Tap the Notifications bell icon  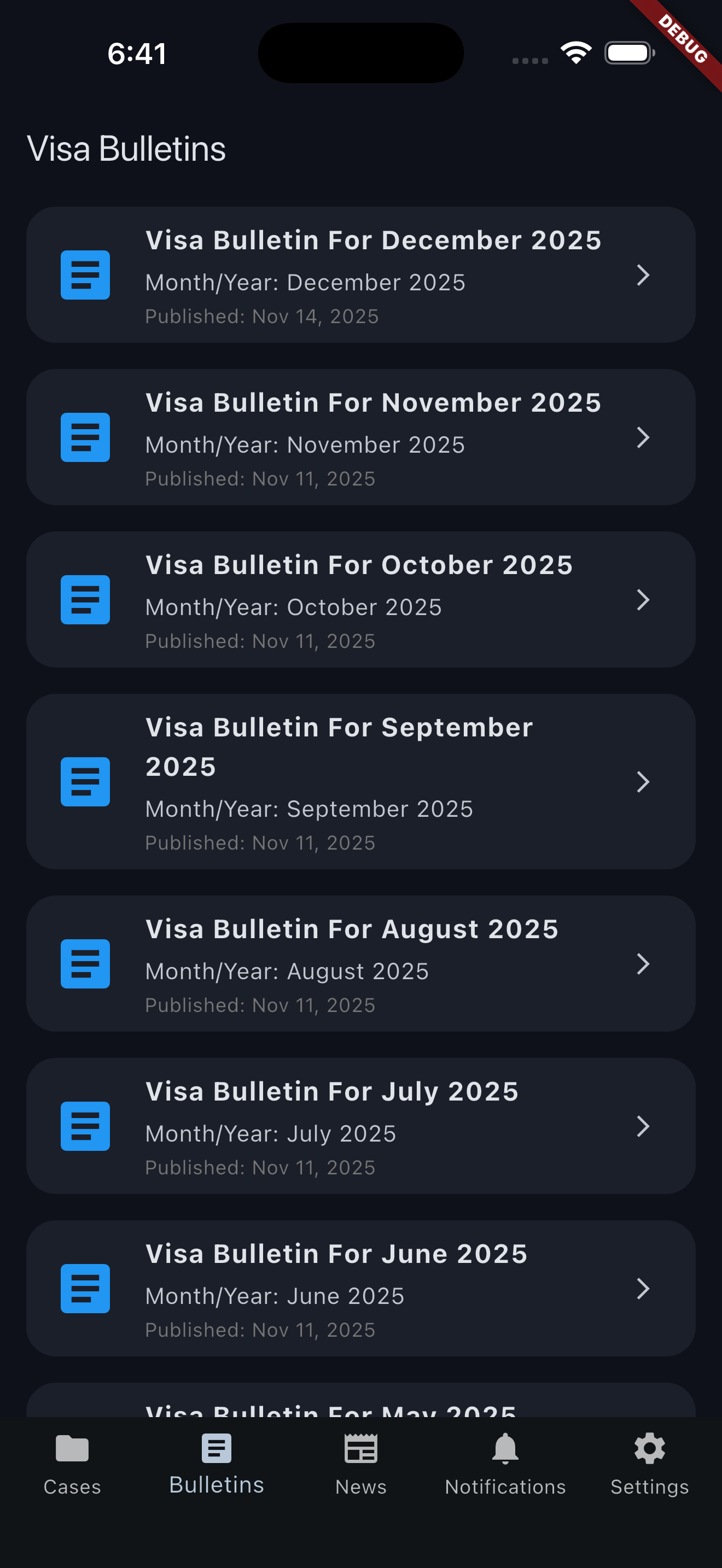coord(505,1451)
